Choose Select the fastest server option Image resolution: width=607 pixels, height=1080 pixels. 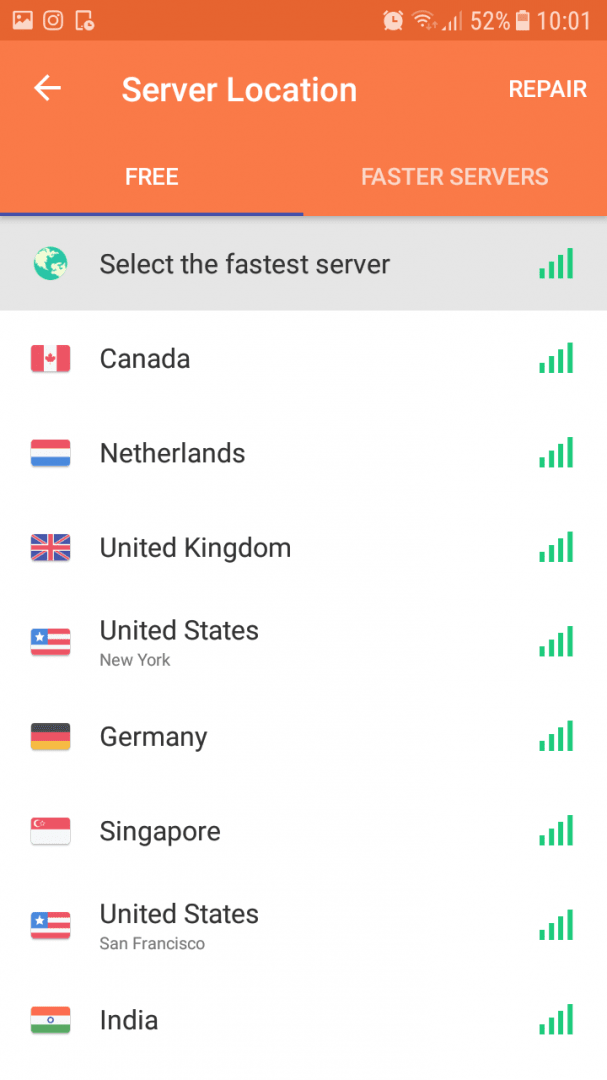[303, 264]
